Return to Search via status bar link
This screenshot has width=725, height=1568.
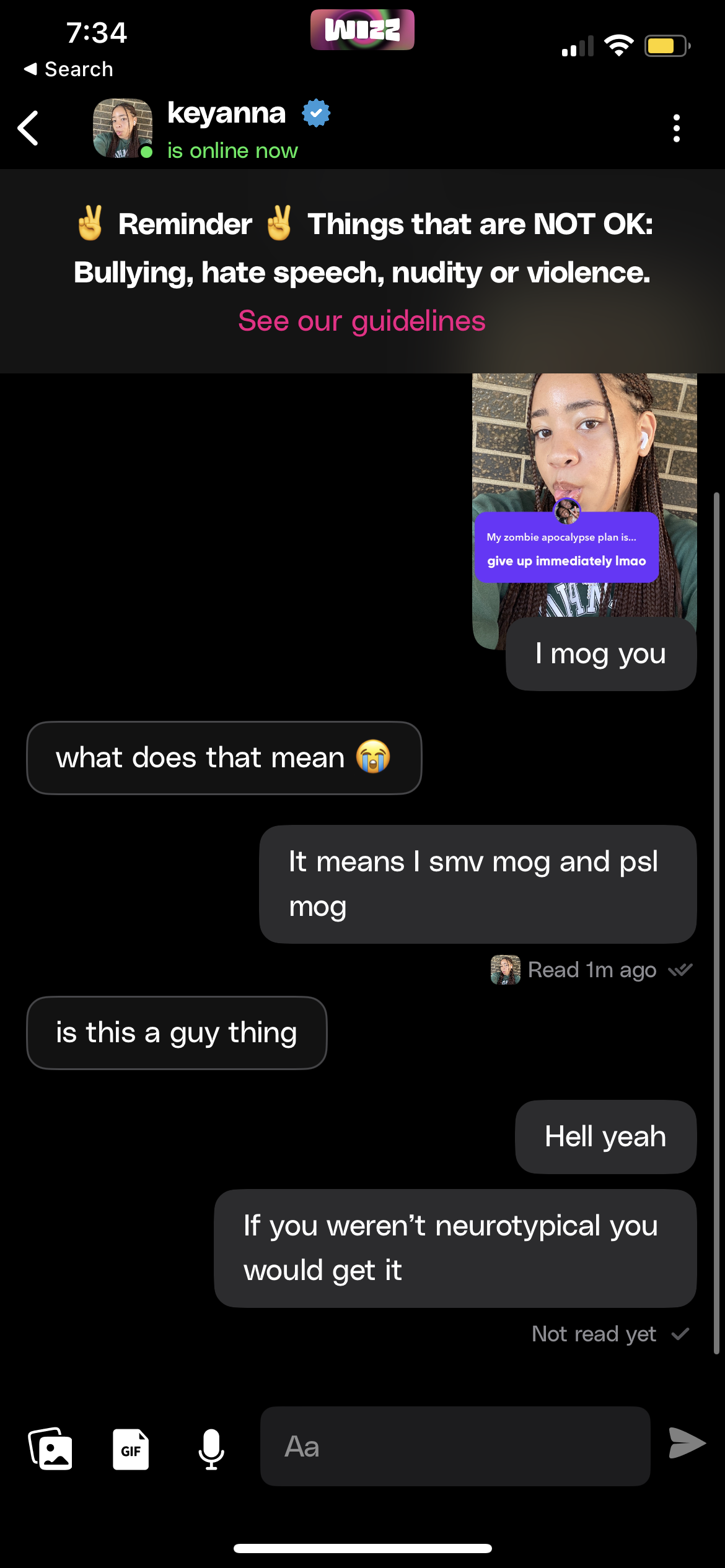pos(68,69)
